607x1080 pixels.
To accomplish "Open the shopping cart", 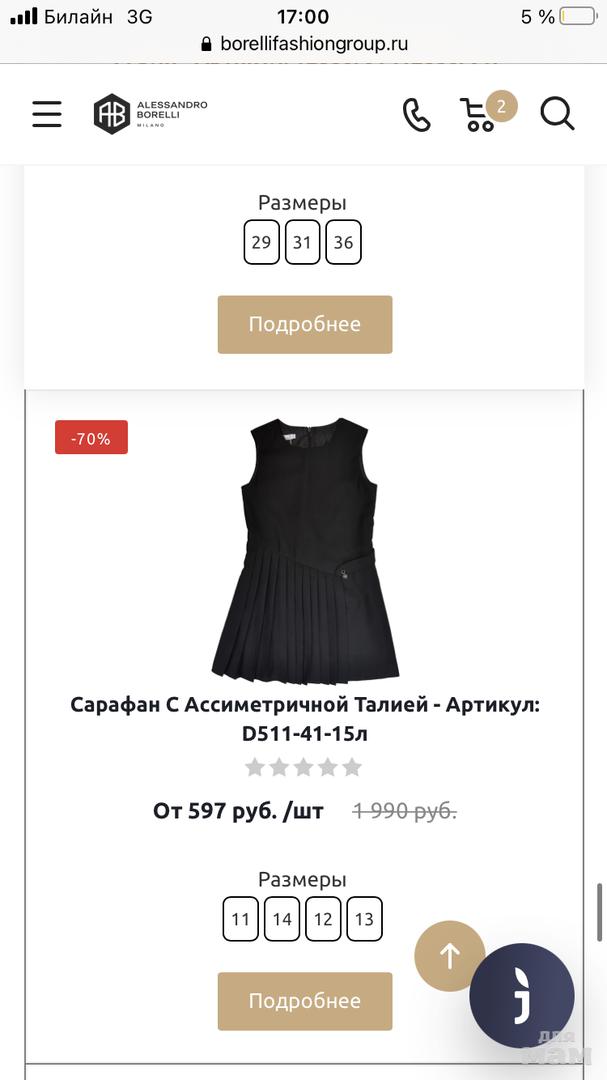I will click(480, 114).
